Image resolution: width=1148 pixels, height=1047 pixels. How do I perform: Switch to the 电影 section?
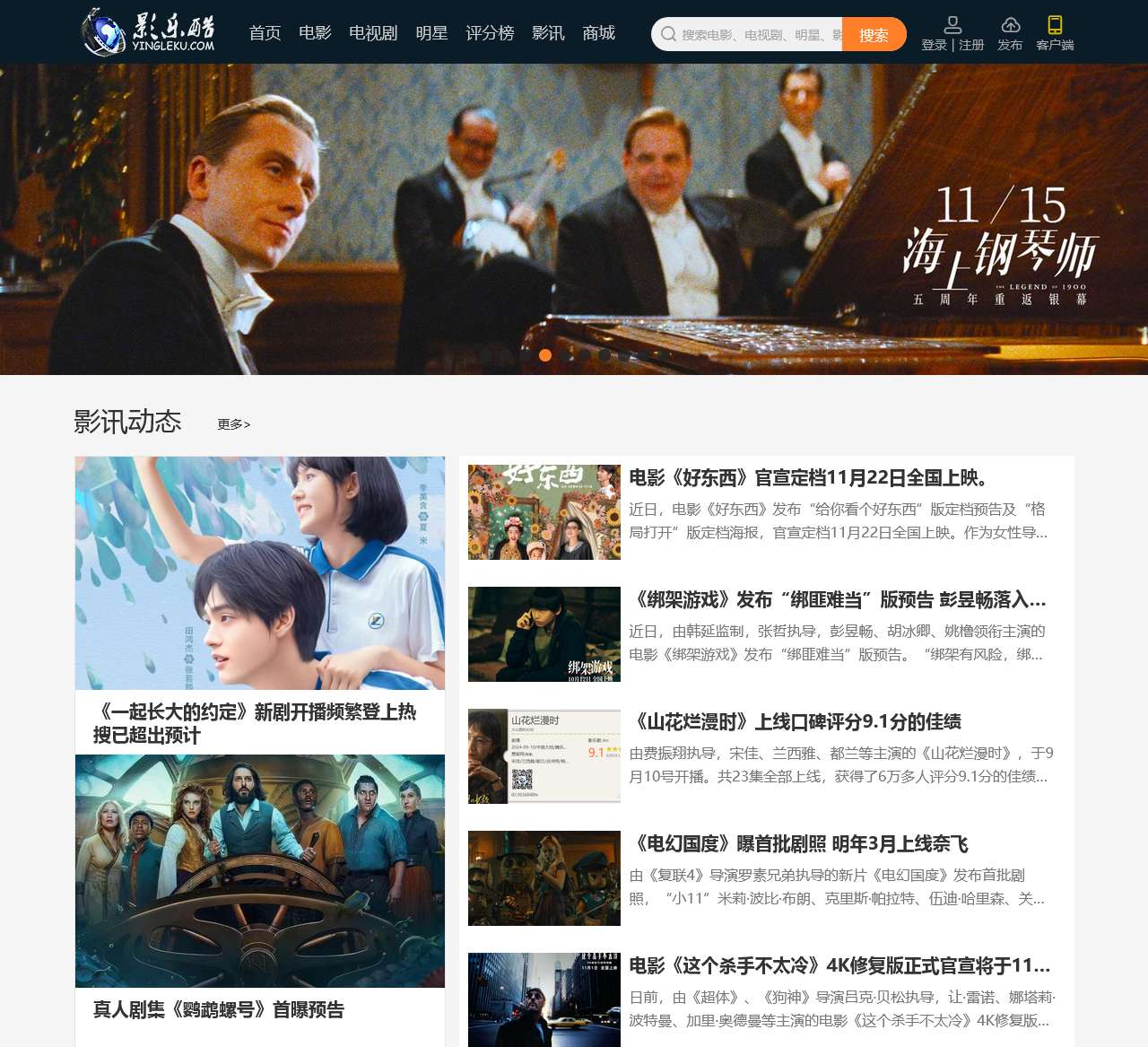coord(315,33)
